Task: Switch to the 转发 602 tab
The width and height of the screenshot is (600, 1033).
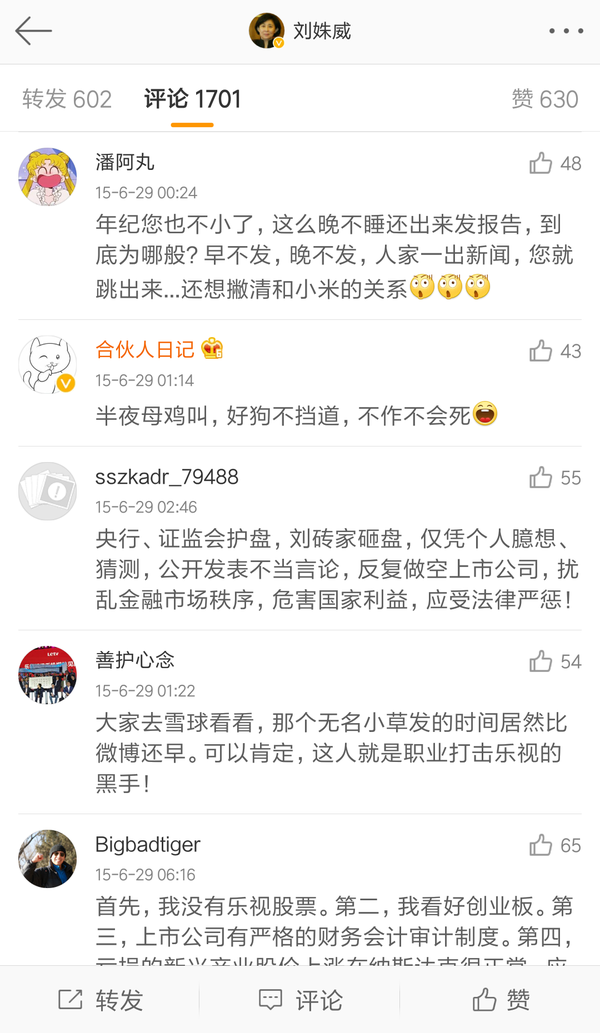Action: [x=67, y=99]
